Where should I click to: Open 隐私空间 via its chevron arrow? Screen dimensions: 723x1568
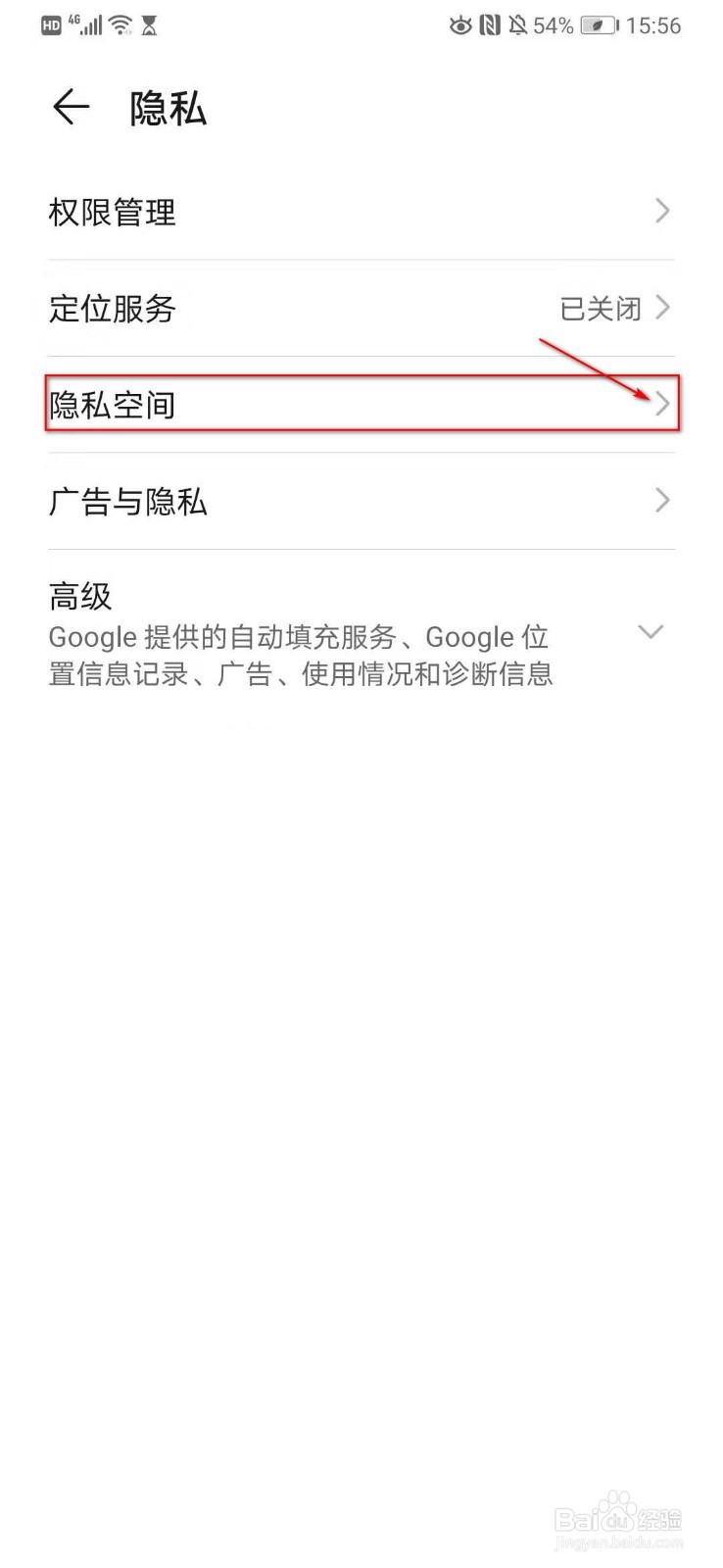click(662, 403)
